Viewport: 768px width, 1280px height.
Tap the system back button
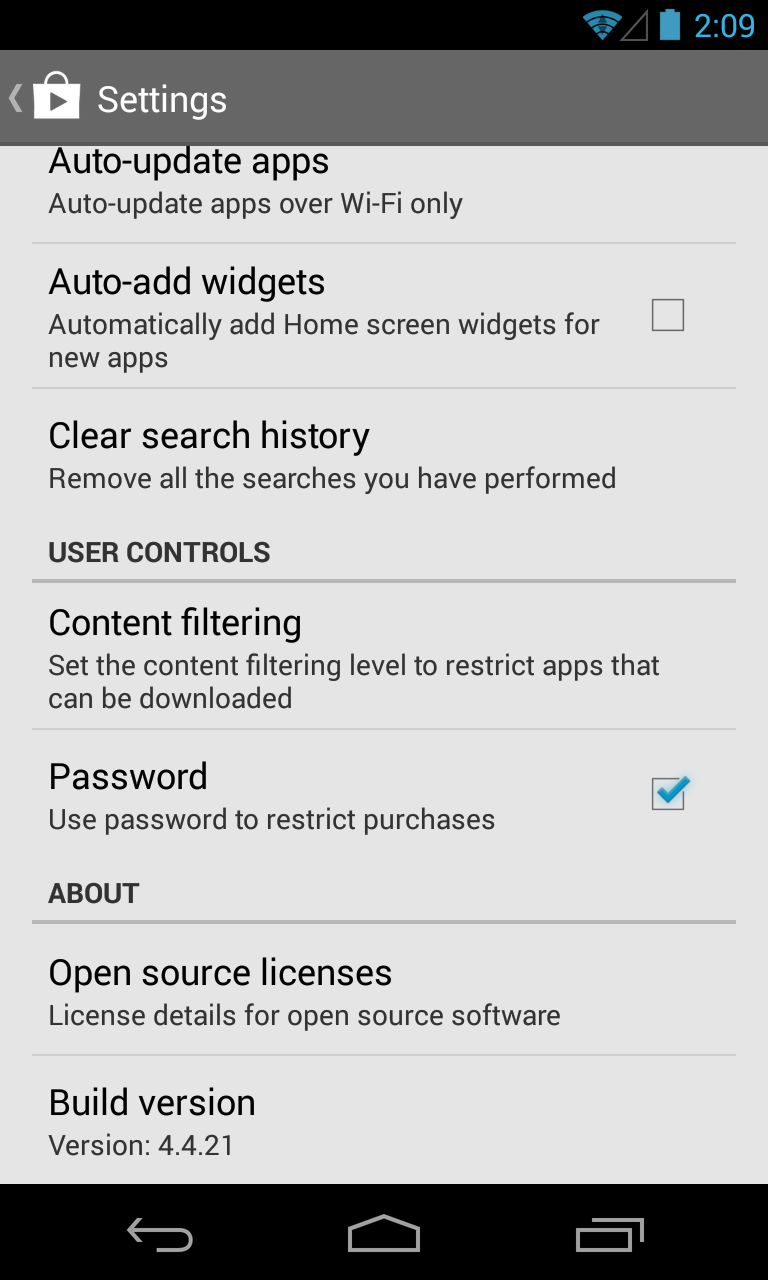160,1234
